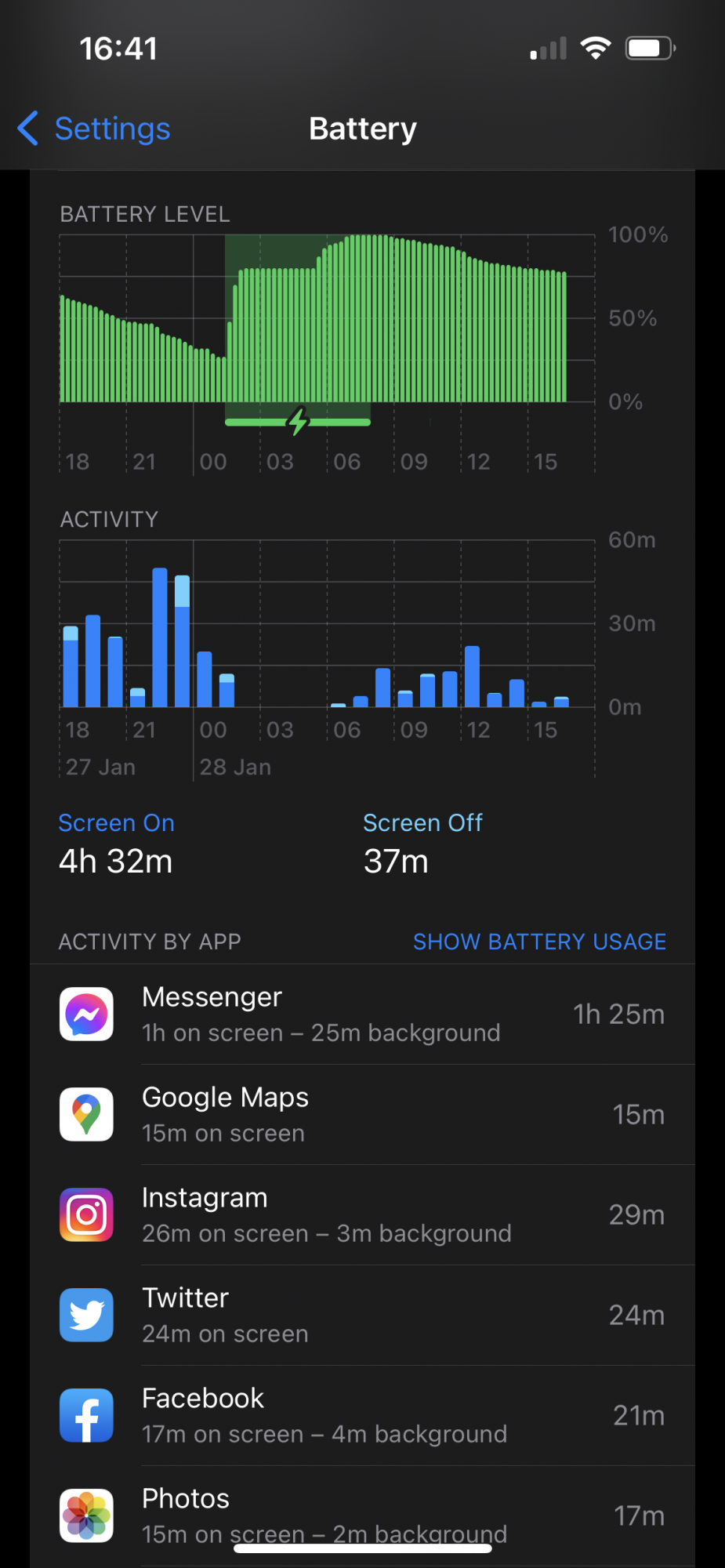The height and width of the screenshot is (1568, 725).
Task: Tap Show Battery Usage
Action: tap(539, 942)
